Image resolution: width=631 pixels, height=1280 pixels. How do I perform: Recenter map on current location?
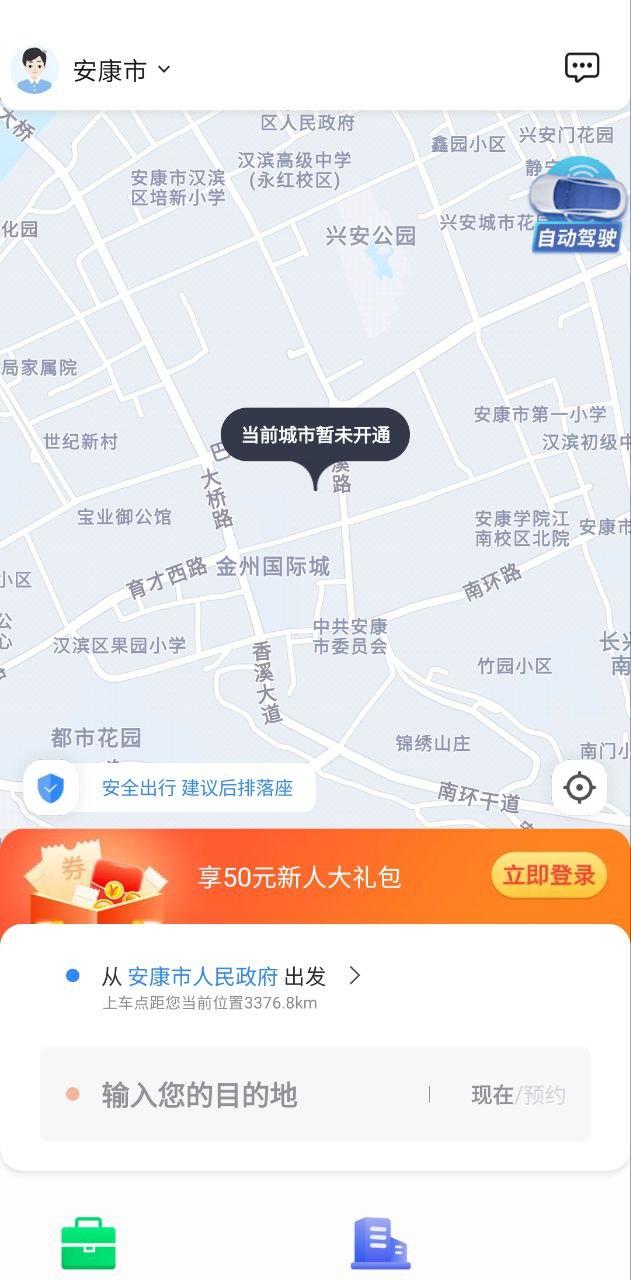coord(579,788)
